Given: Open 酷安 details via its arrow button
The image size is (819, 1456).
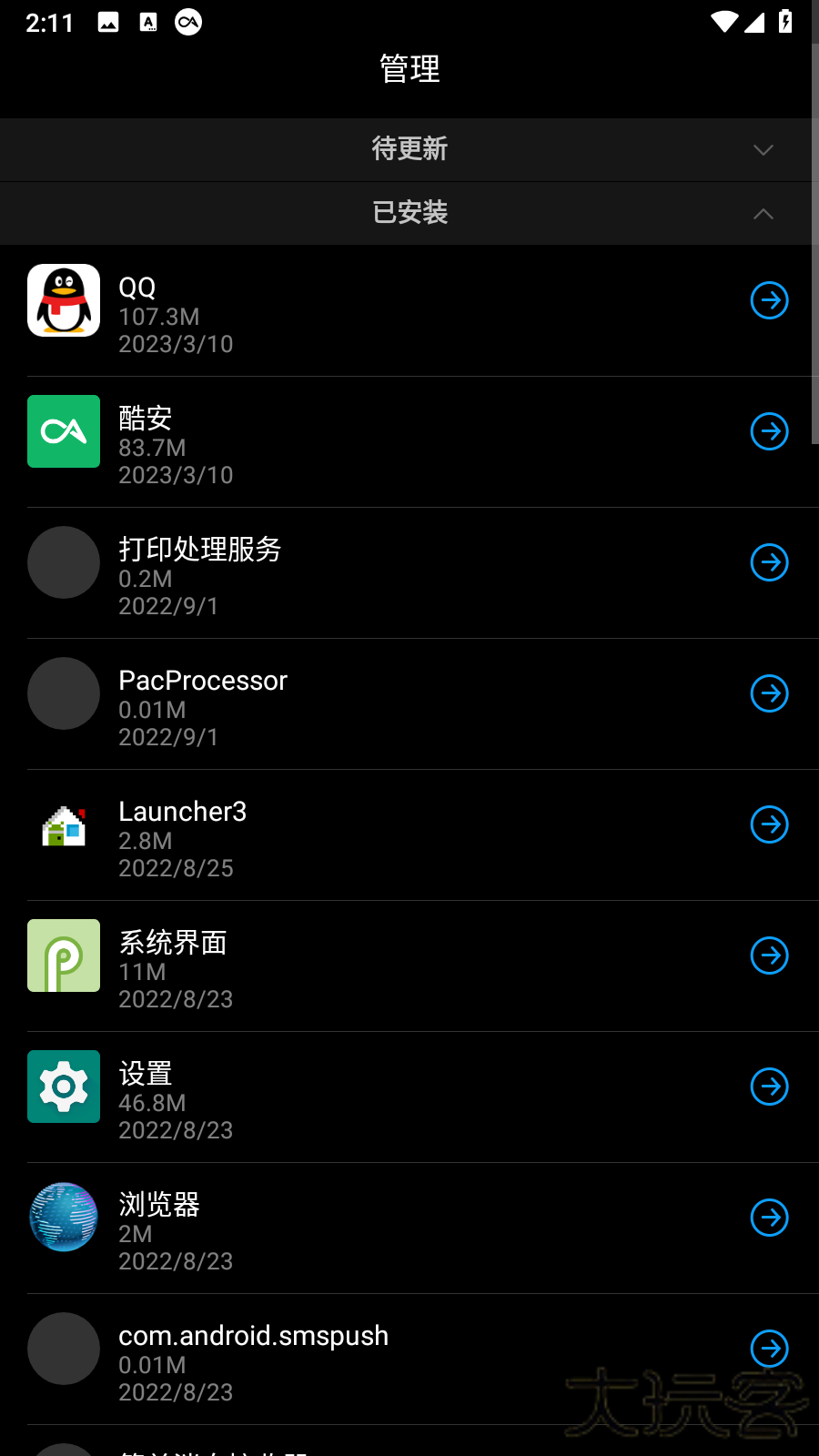Looking at the screenshot, I should point(769,431).
